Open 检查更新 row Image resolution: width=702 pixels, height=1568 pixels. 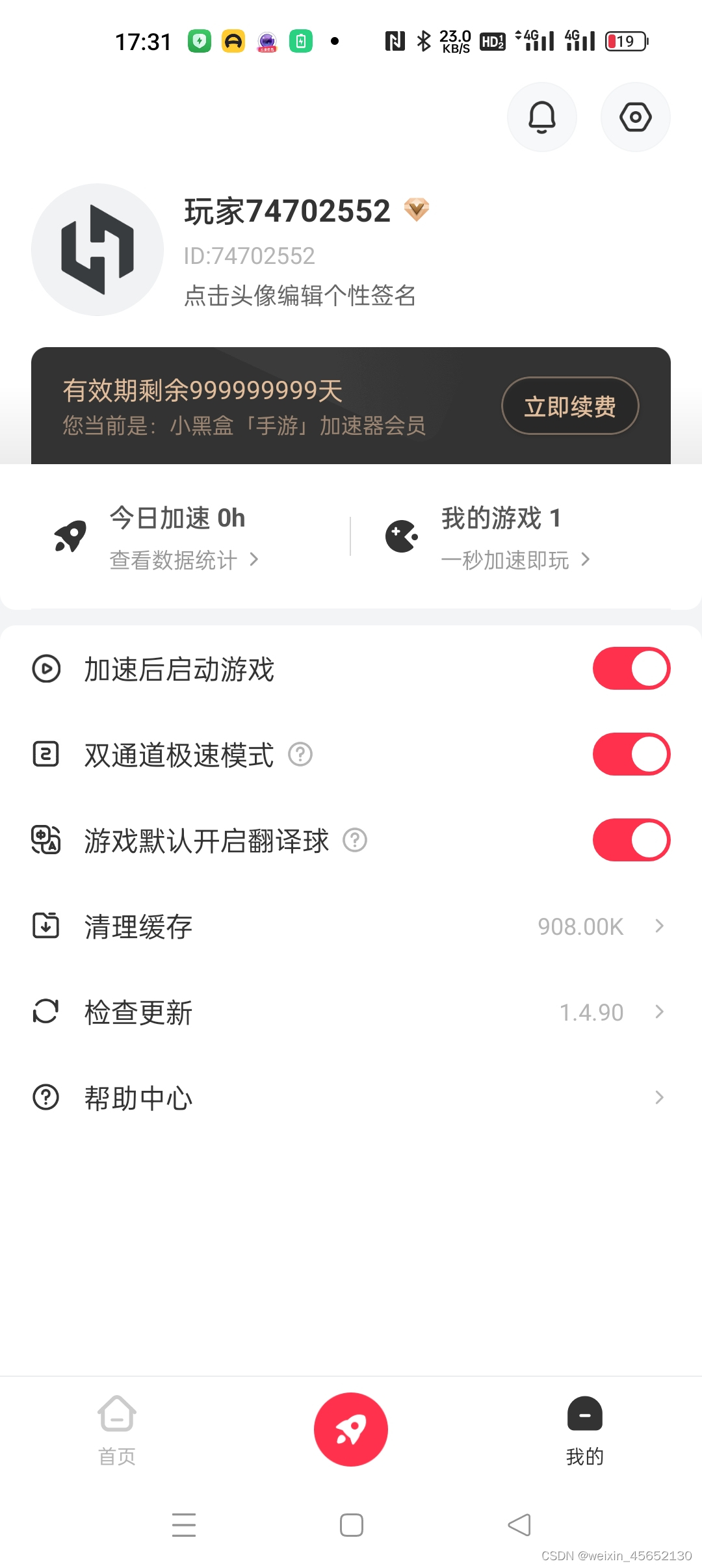tap(351, 1012)
